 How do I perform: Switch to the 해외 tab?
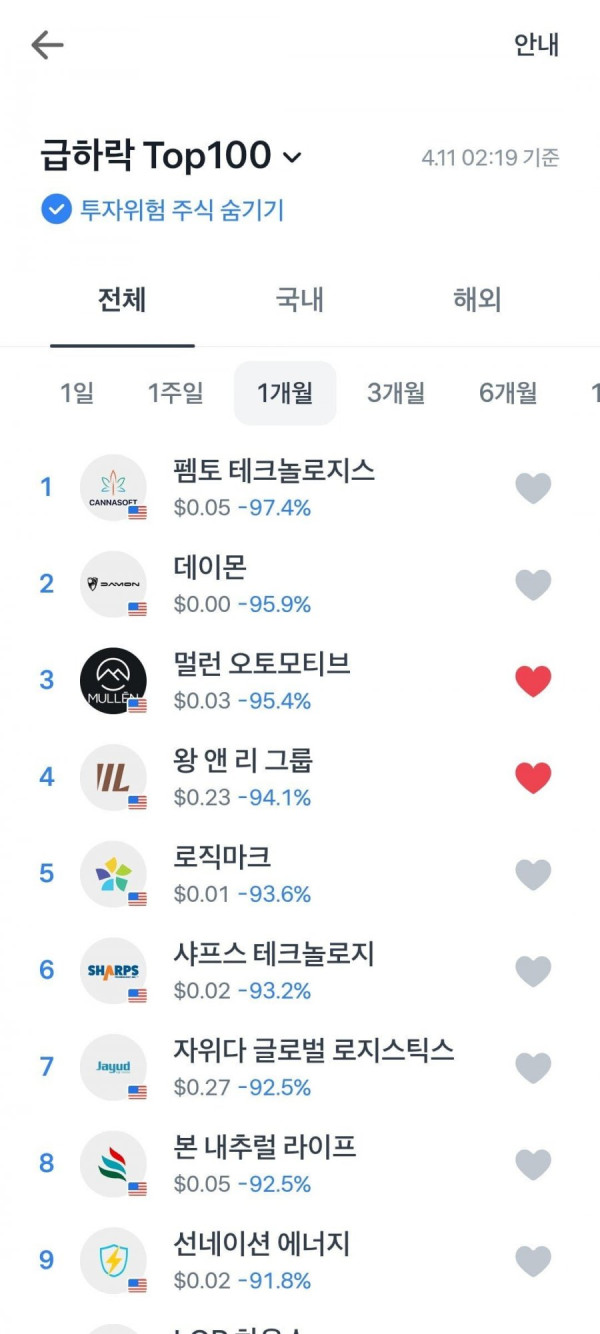click(477, 300)
